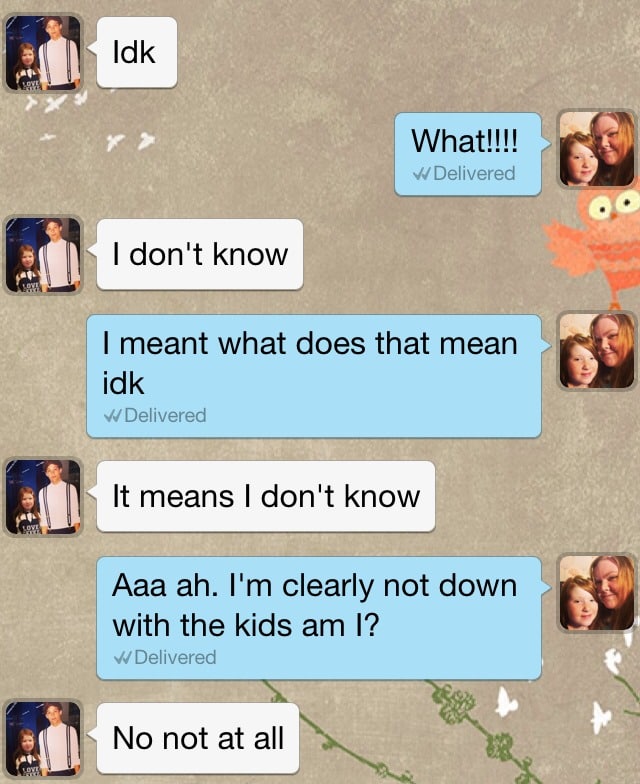
Task: View contact photo beside "It means I don't know"
Action: coord(44,497)
